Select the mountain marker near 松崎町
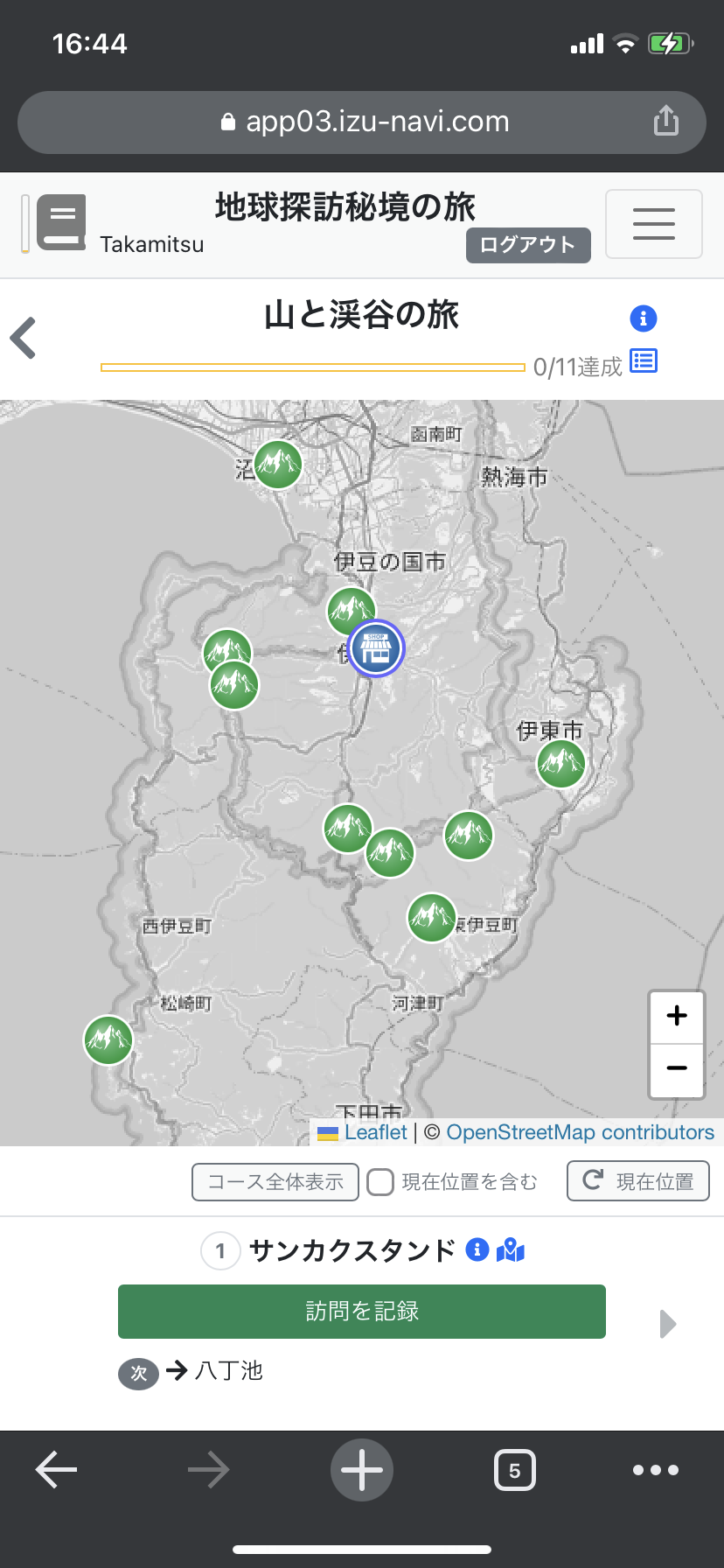 tap(108, 1039)
